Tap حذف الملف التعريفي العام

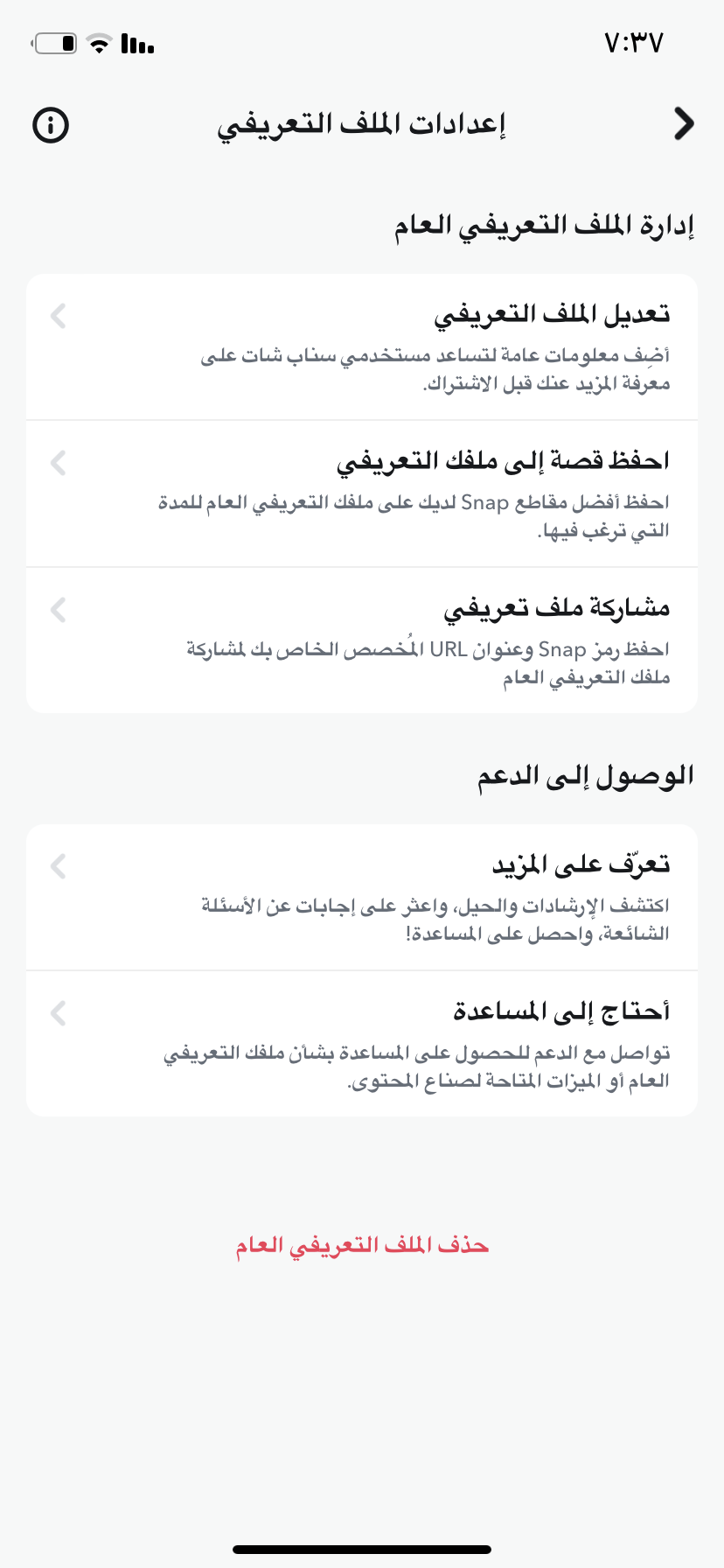[362, 1246]
